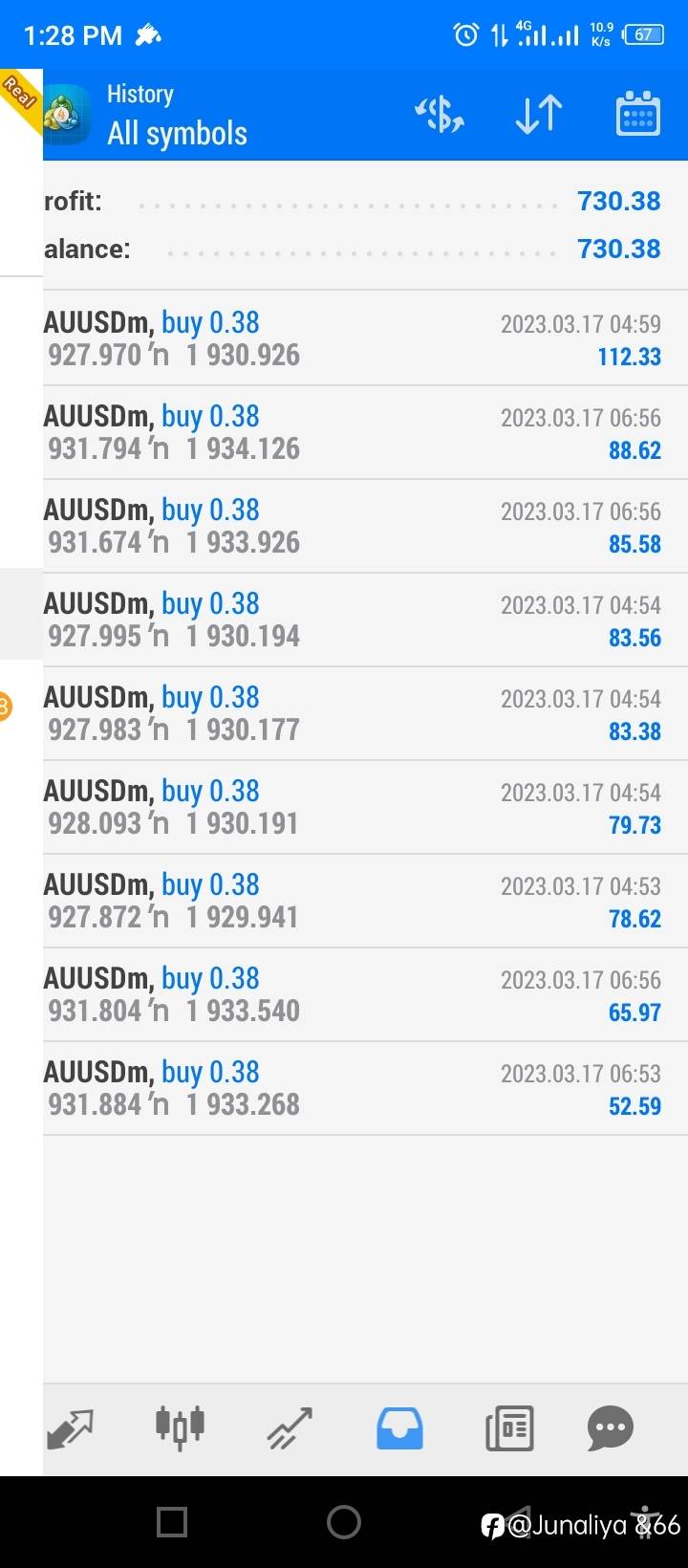688x1568 pixels.
Task: Switch to the Trade trend-line tab
Action: (290, 1429)
